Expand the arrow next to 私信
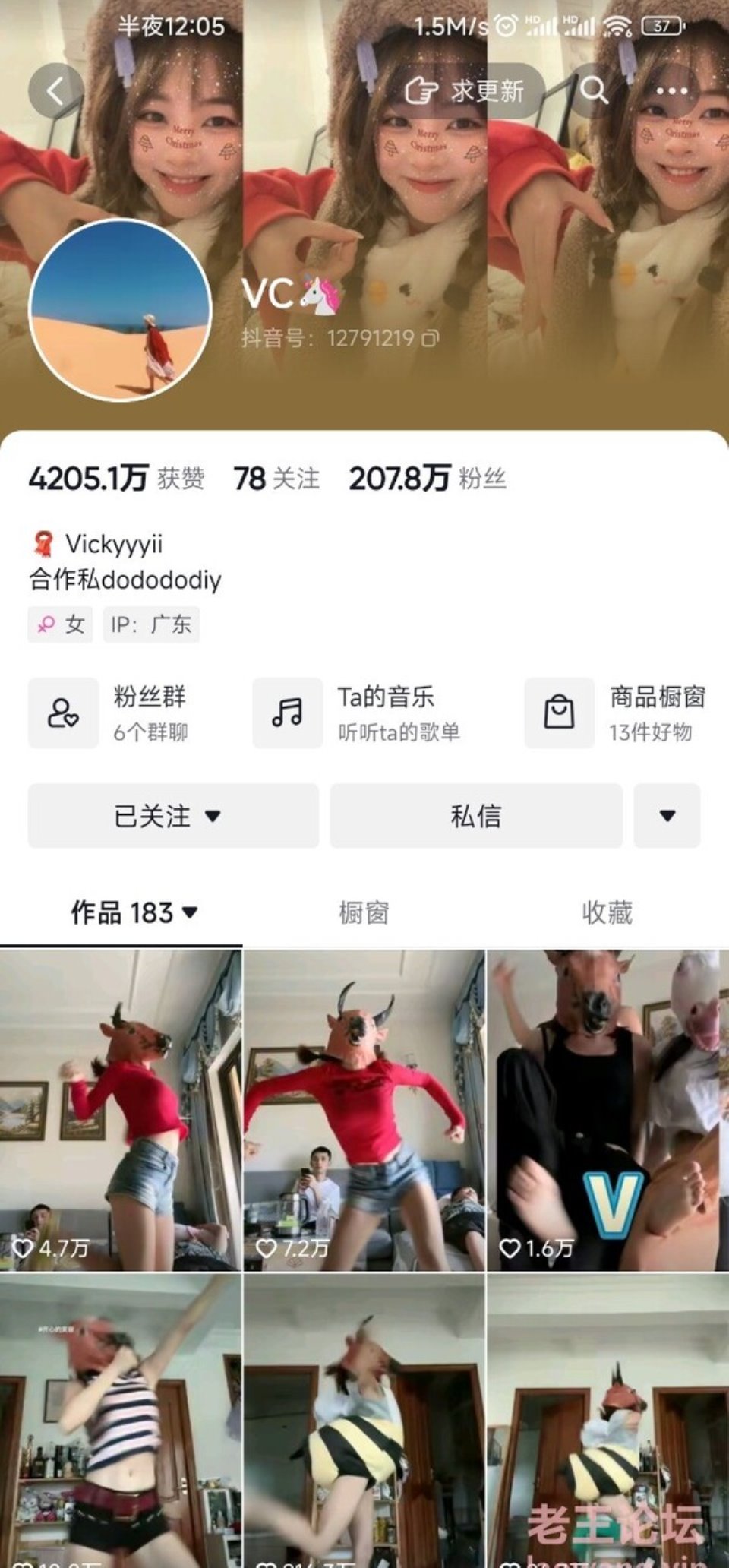This screenshot has width=729, height=1568. coord(667,816)
